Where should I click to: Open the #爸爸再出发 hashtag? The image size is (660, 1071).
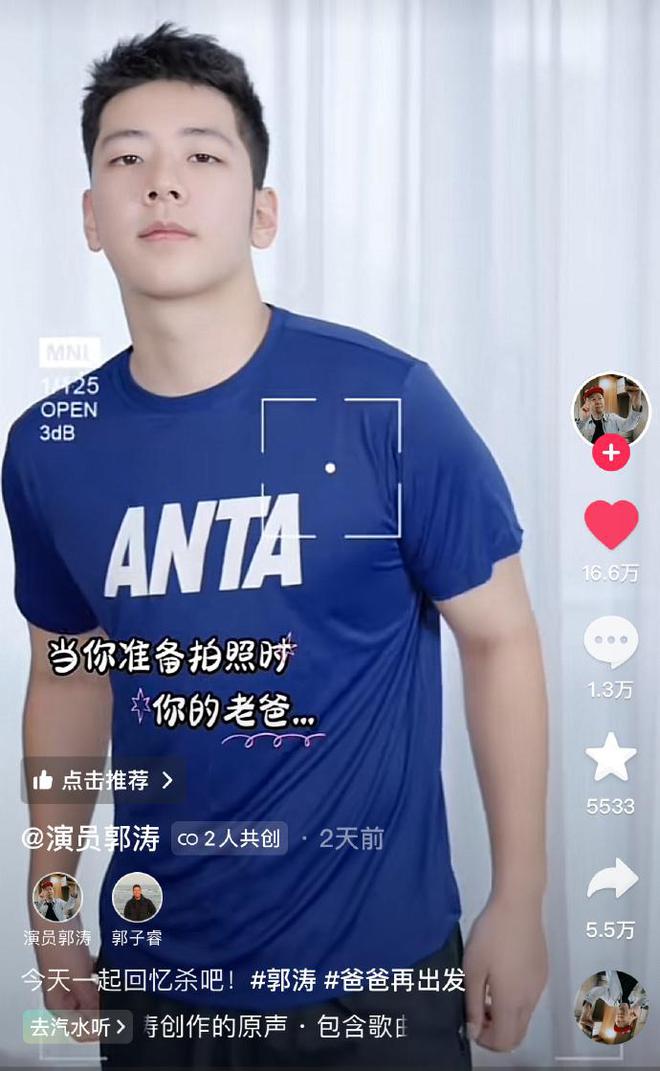click(394, 980)
